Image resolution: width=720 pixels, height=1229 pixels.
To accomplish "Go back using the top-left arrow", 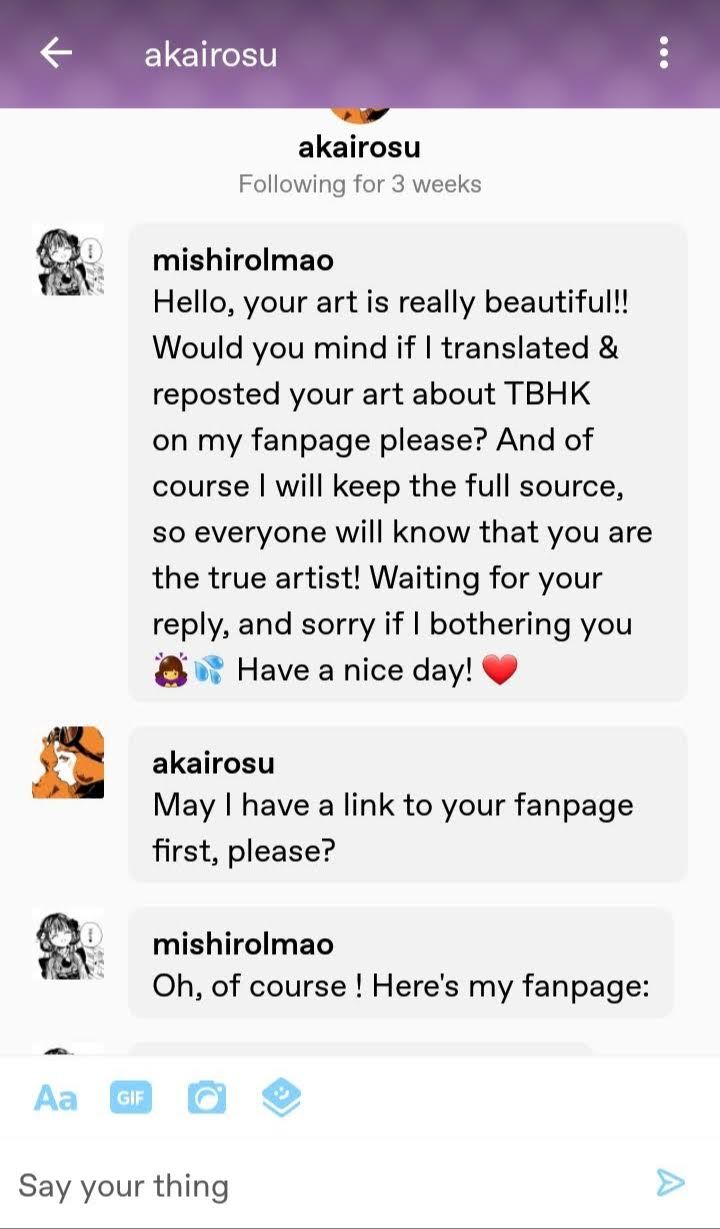I will pyautogui.click(x=56, y=54).
